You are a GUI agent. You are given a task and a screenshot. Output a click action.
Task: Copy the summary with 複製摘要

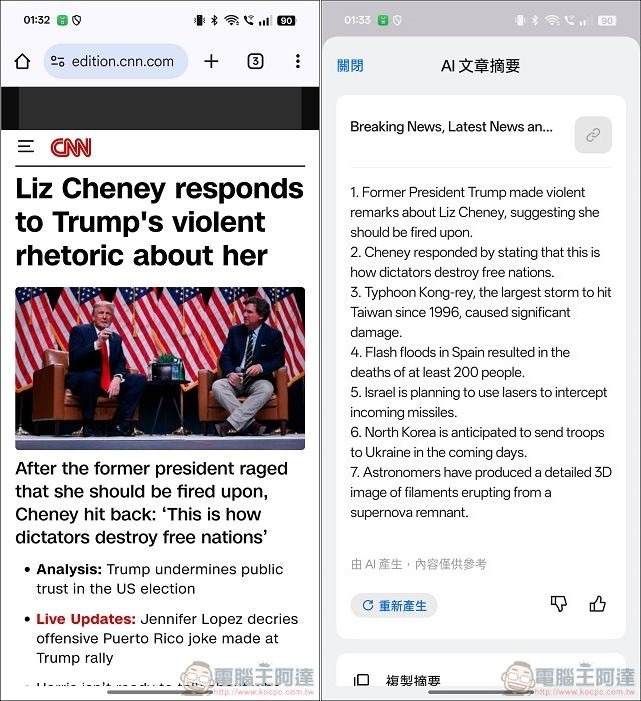point(400,681)
